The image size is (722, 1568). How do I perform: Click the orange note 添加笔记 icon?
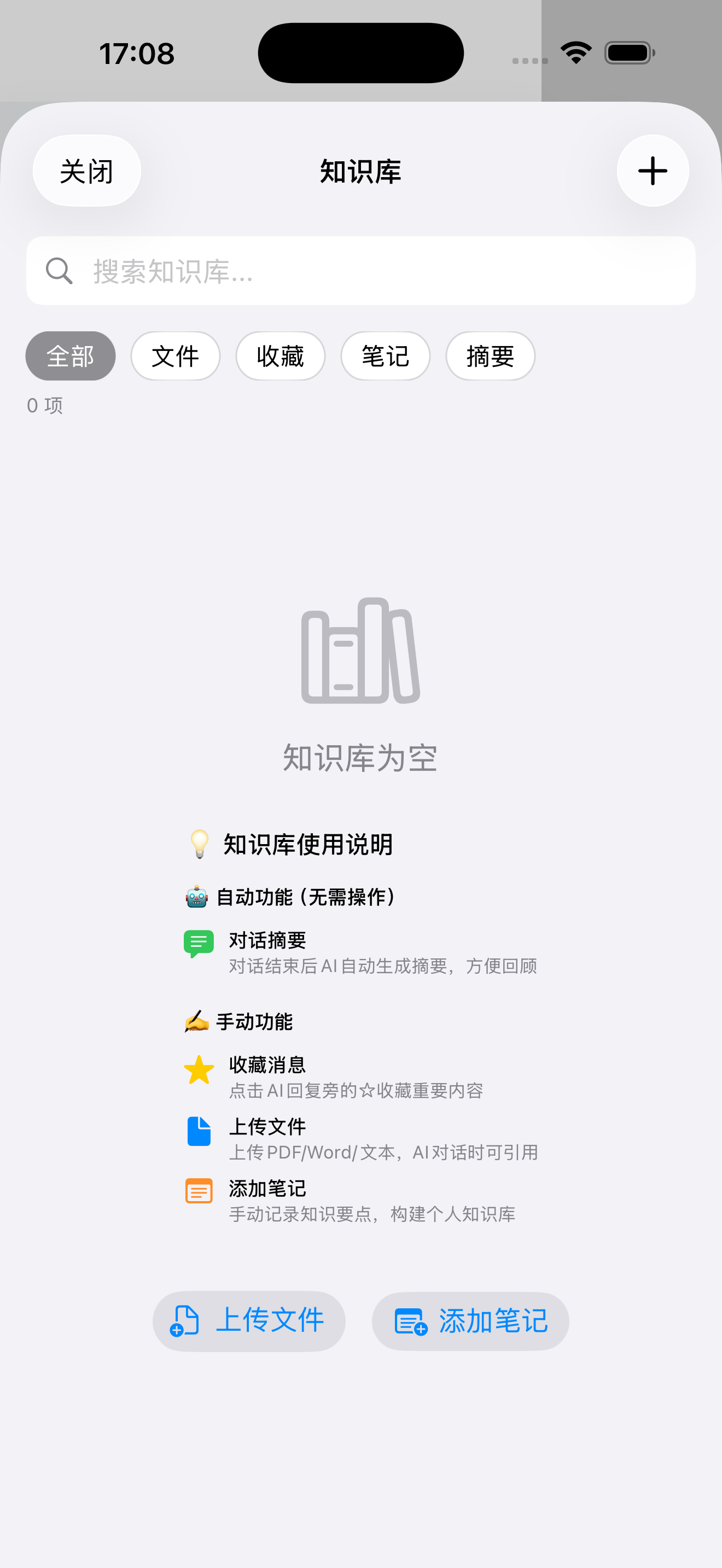click(198, 1192)
